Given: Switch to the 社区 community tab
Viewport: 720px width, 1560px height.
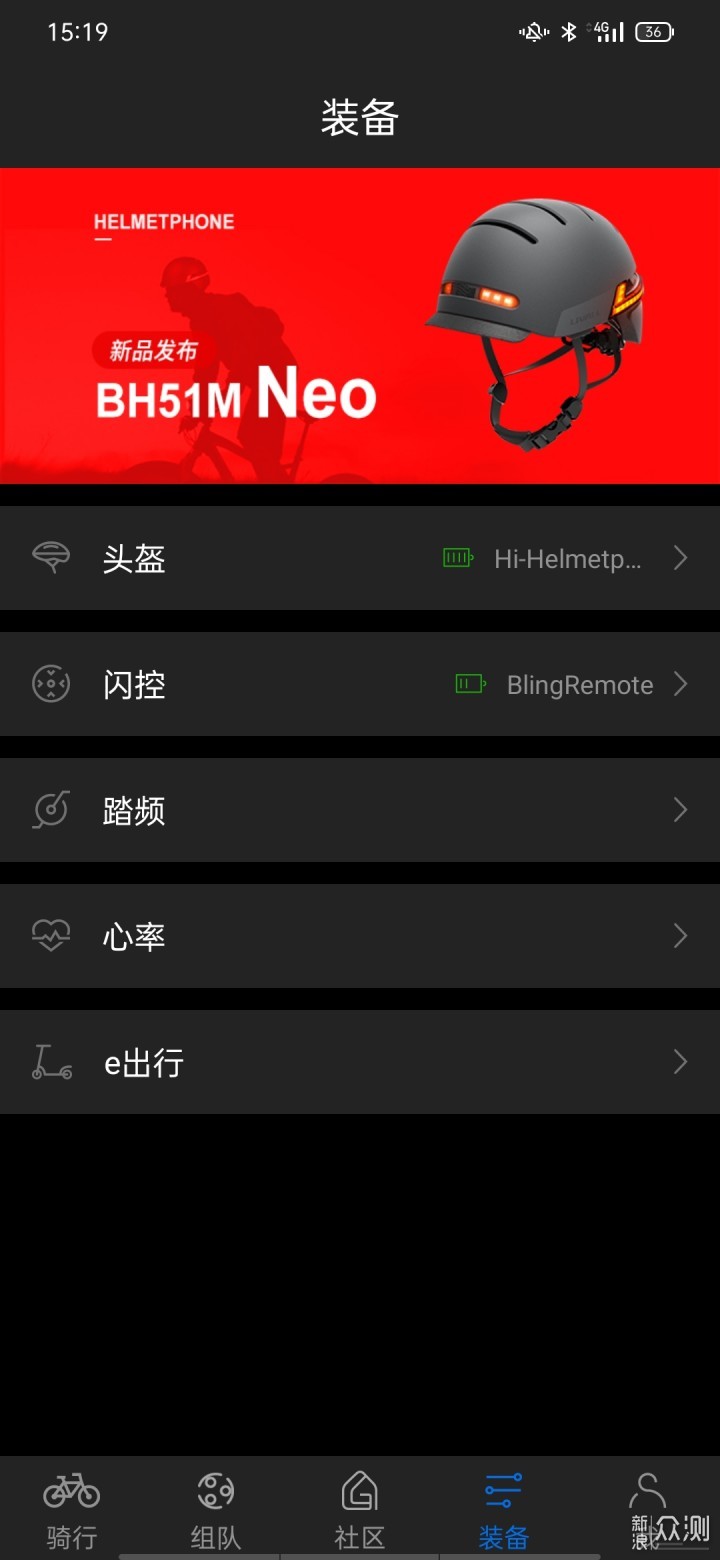Looking at the screenshot, I should 360,1508.
